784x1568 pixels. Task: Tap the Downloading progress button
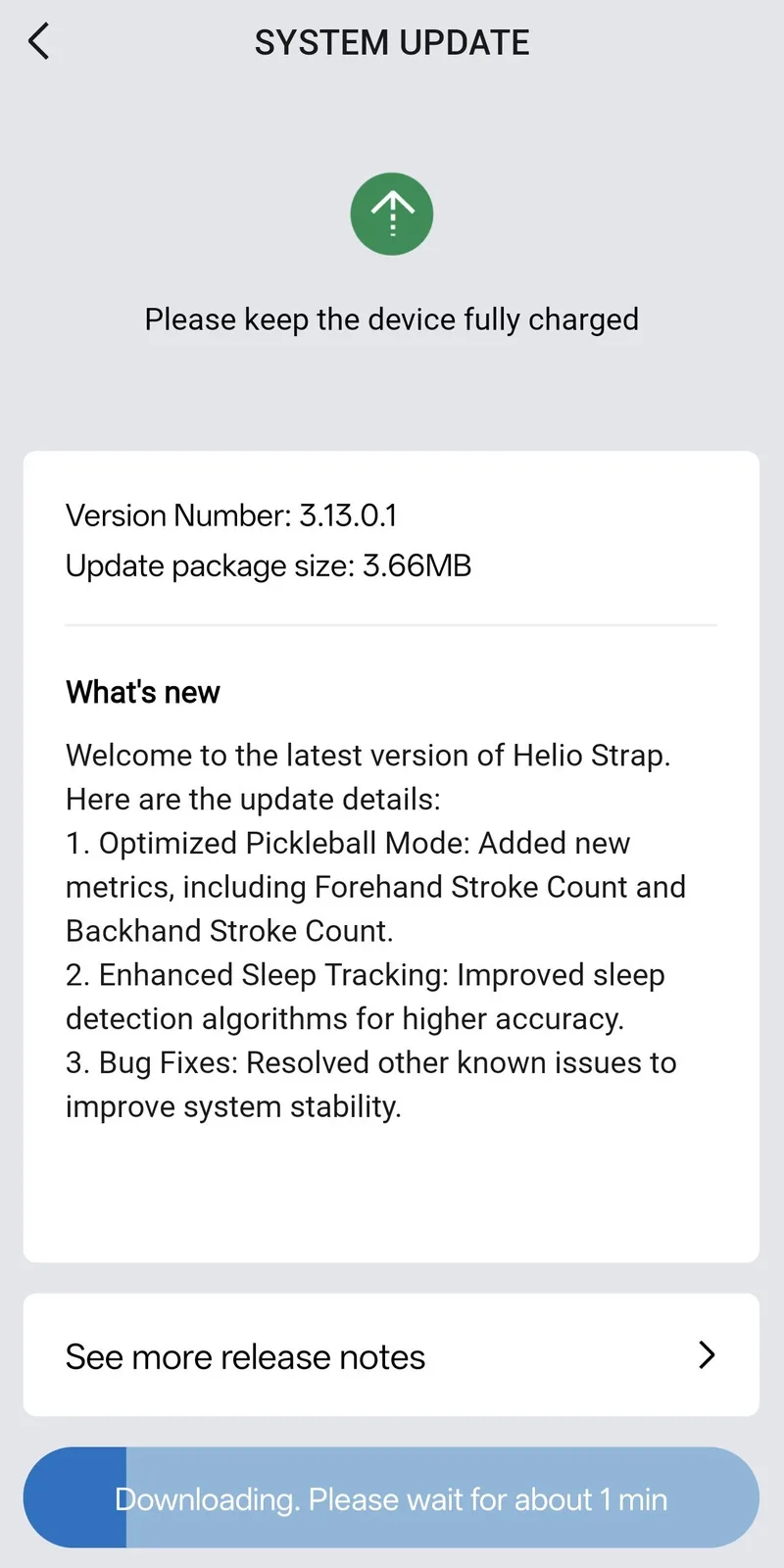(391, 1497)
